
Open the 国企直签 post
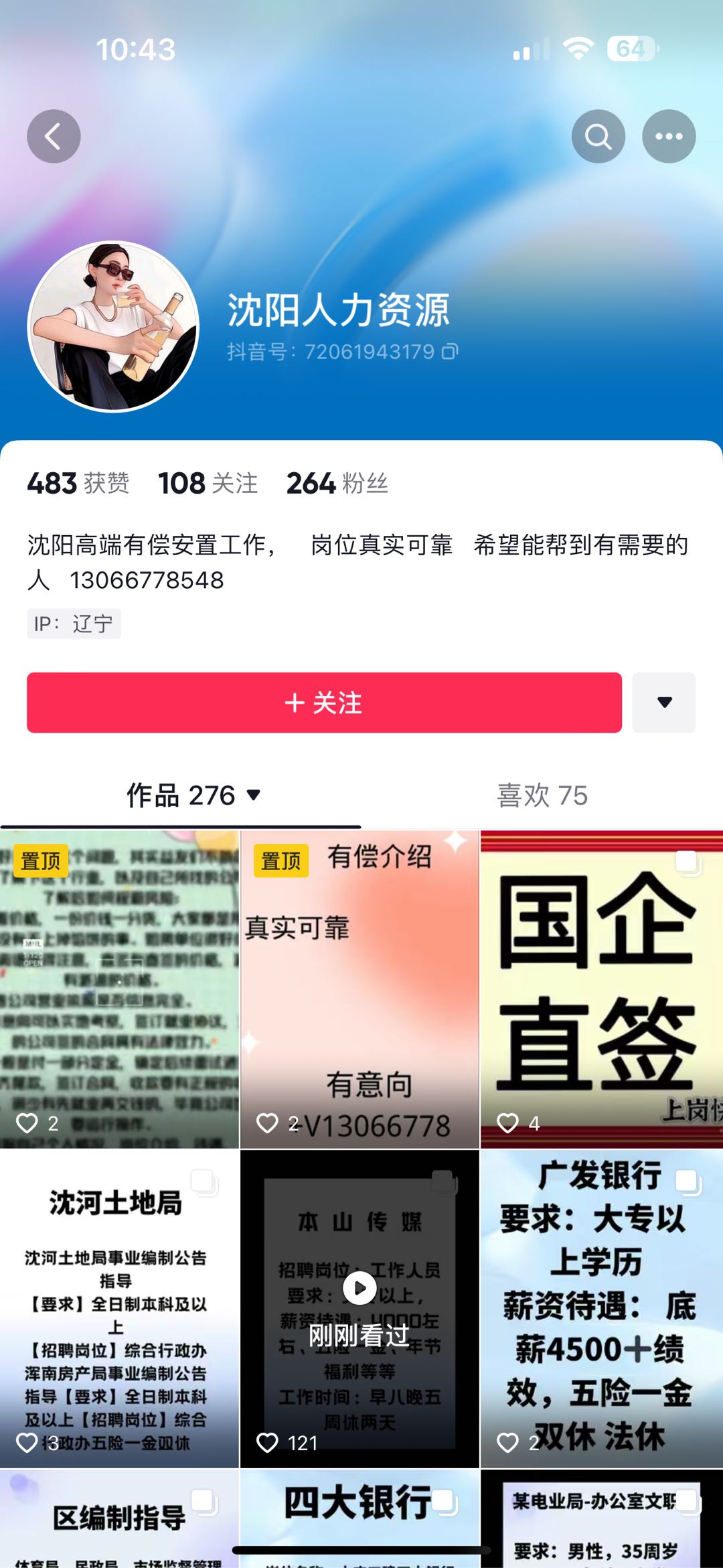(602, 990)
